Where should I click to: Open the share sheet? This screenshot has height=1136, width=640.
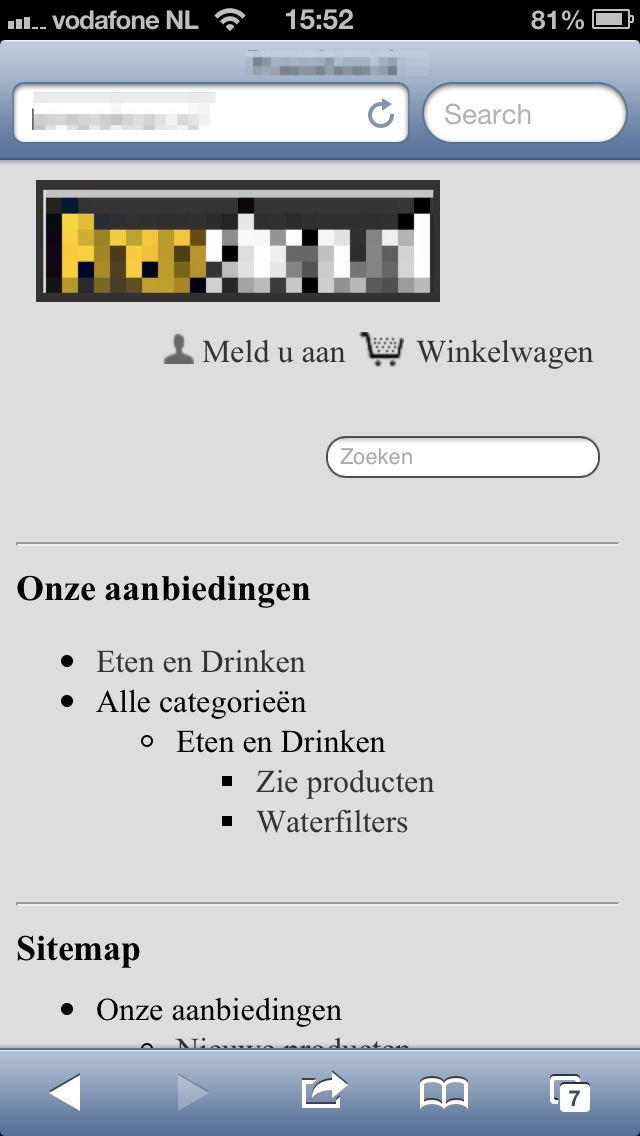coord(323,1092)
